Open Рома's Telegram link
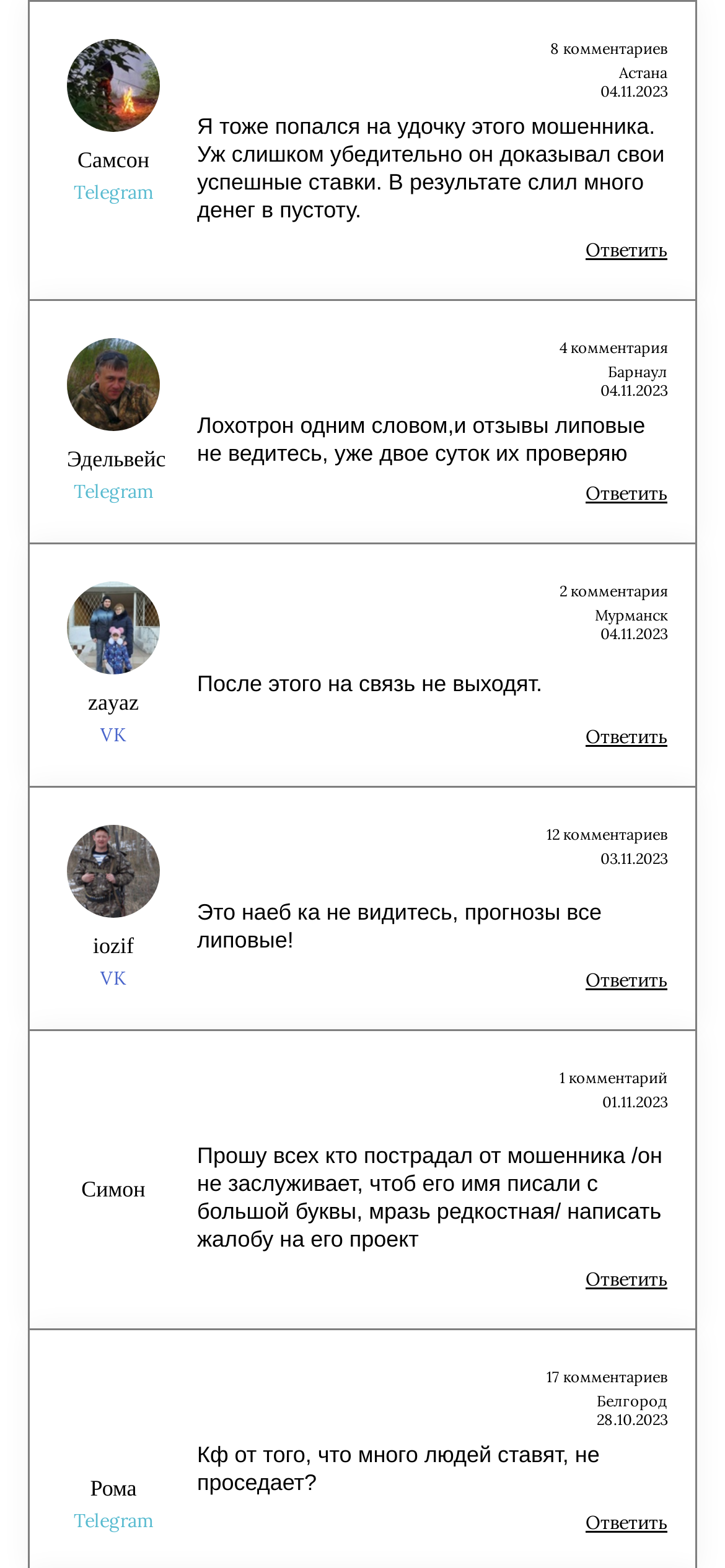The height and width of the screenshot is (1568, 725). click(113, 1521)
